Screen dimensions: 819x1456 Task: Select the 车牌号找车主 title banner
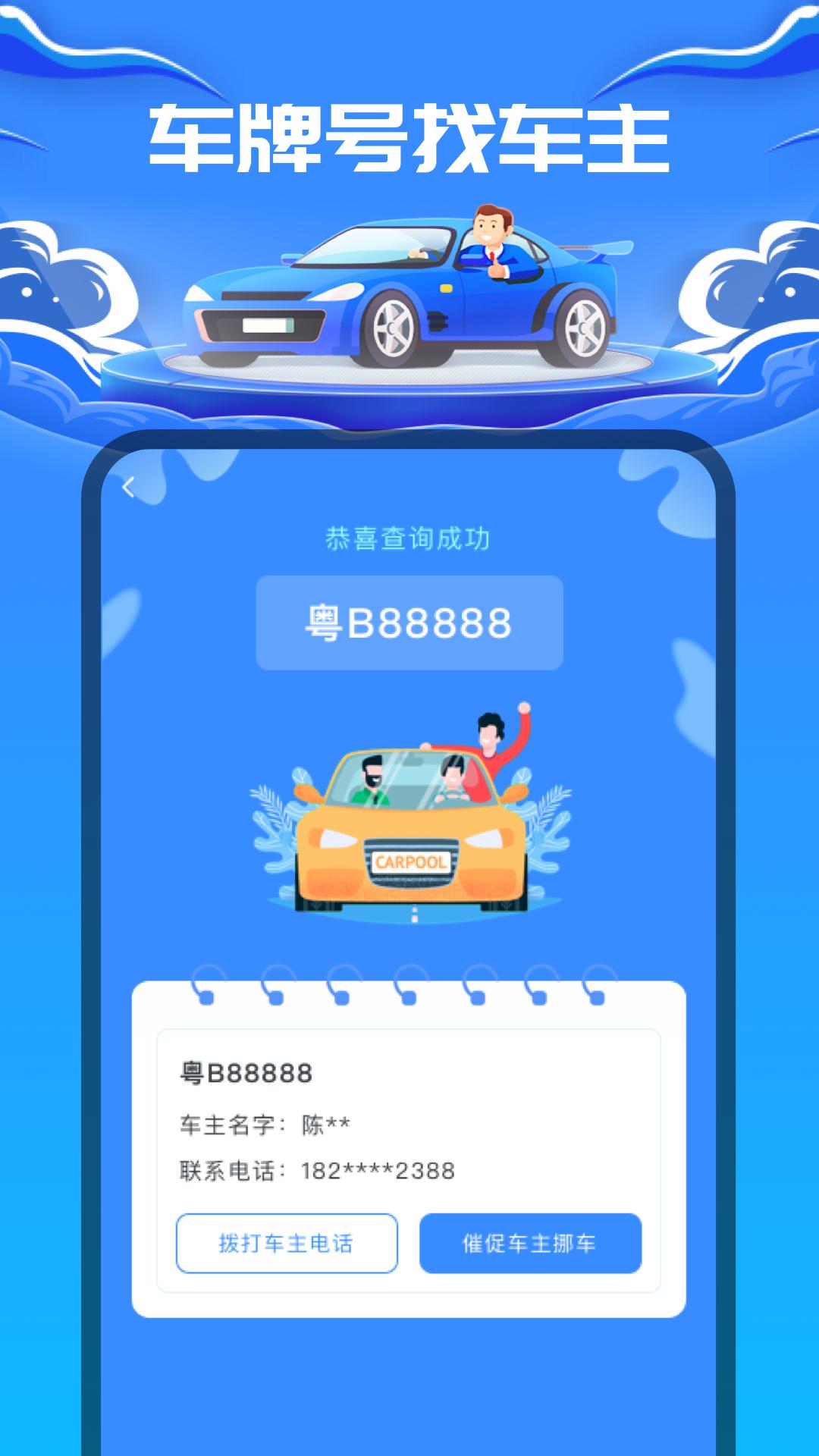pyautogui.click(x=409, y=136)
